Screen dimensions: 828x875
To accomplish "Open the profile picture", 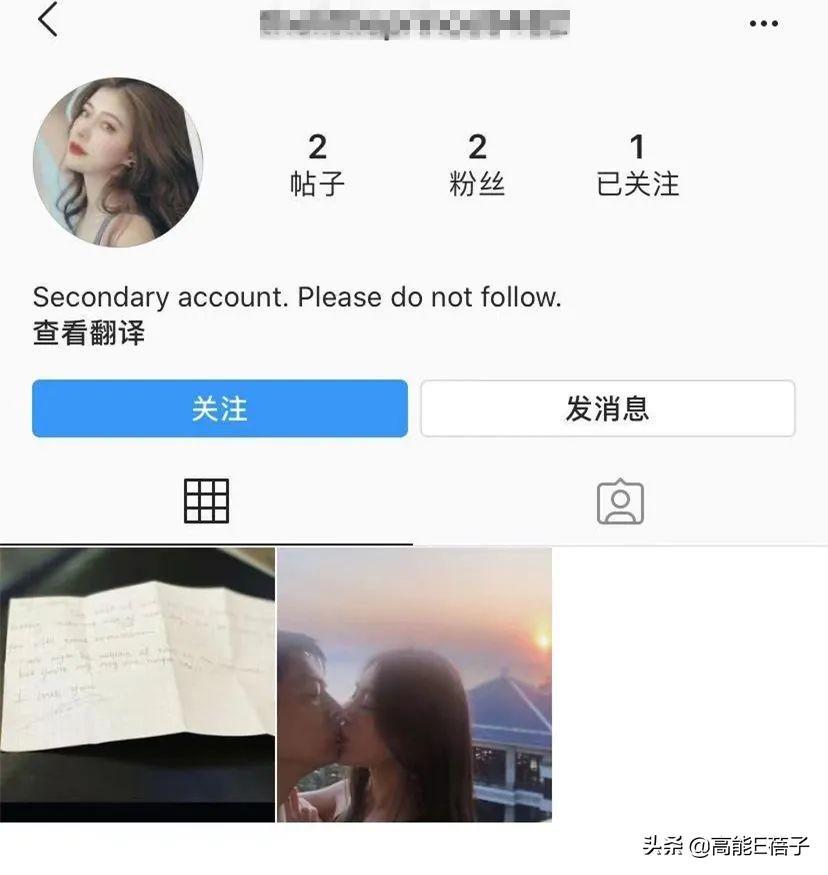I will pos(118,162).
